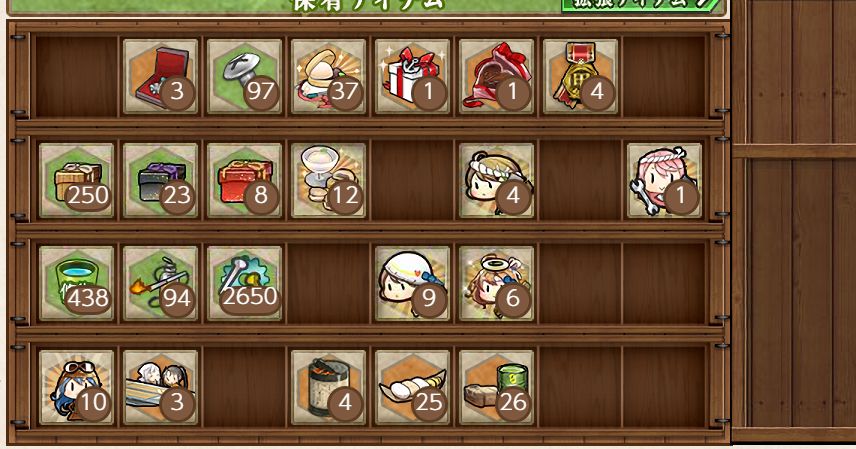Select the purple furniture box showing 23
Viewport: 856px width, 449px height.
[x=160, y=179]
